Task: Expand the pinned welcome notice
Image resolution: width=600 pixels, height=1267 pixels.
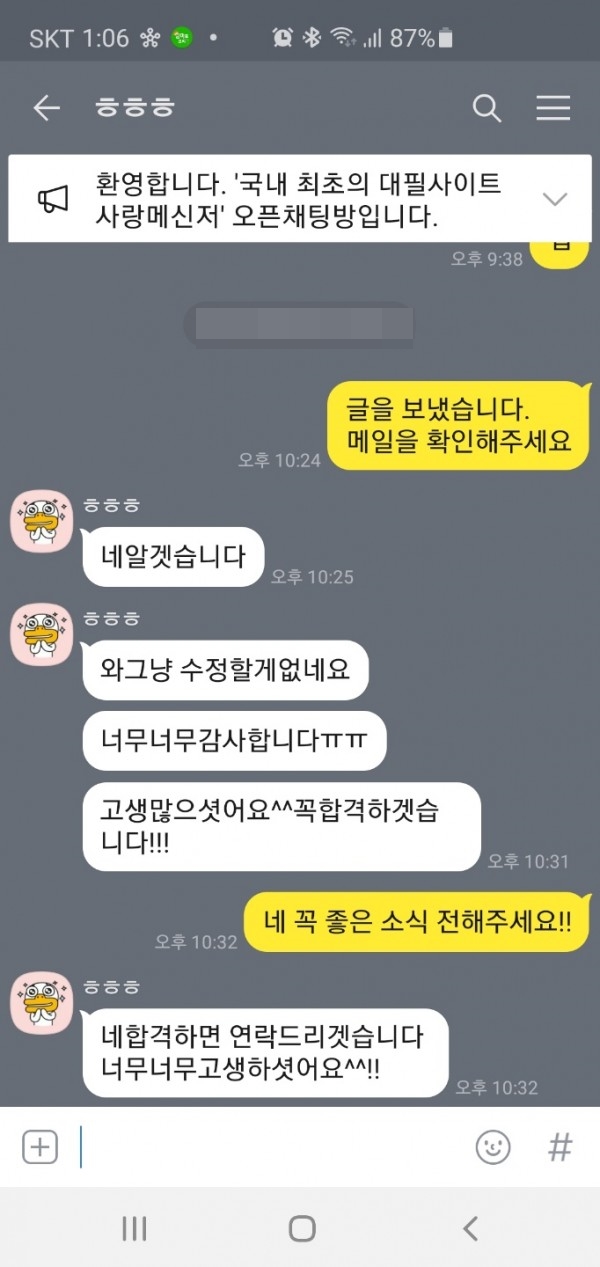Action: [554, 199]
